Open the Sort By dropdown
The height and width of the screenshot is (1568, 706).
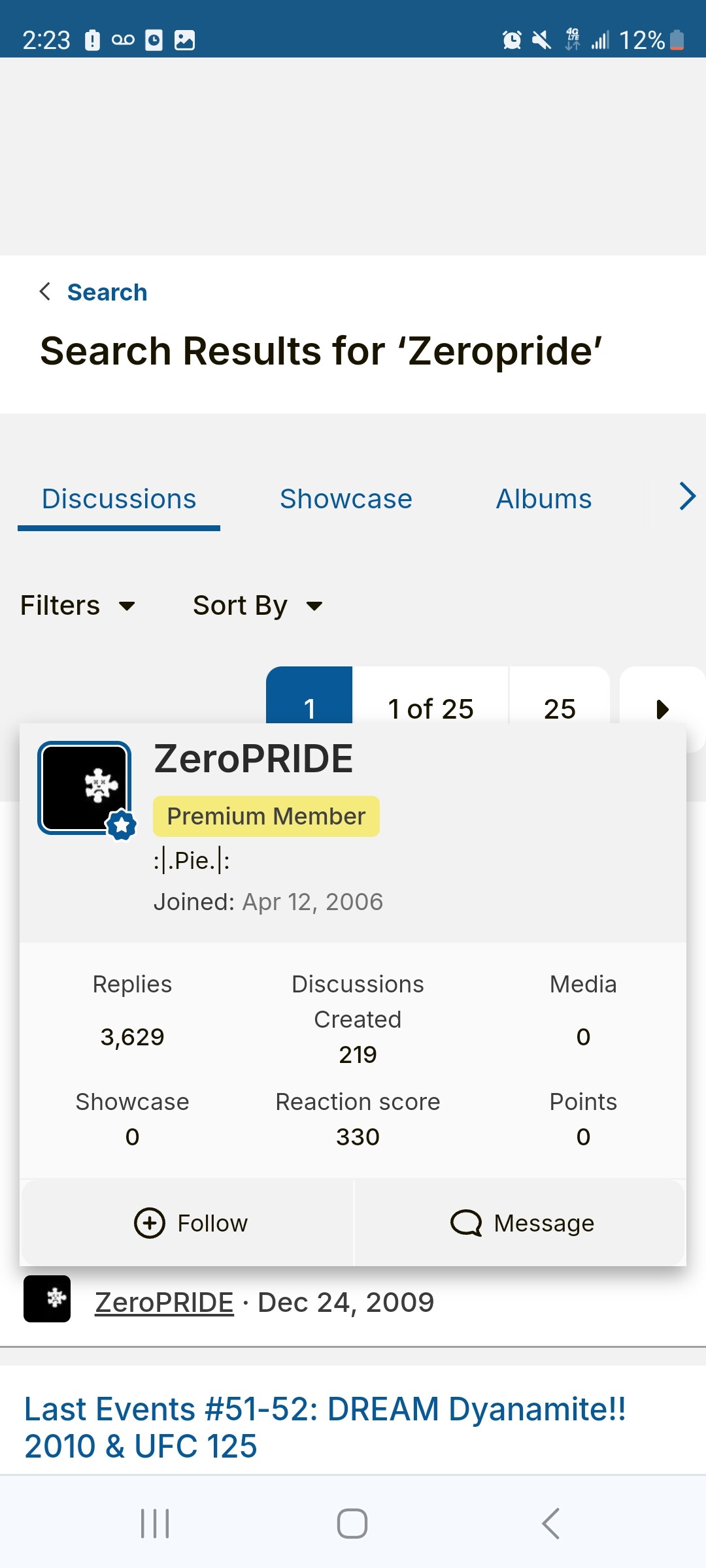[x=258, y=606]
